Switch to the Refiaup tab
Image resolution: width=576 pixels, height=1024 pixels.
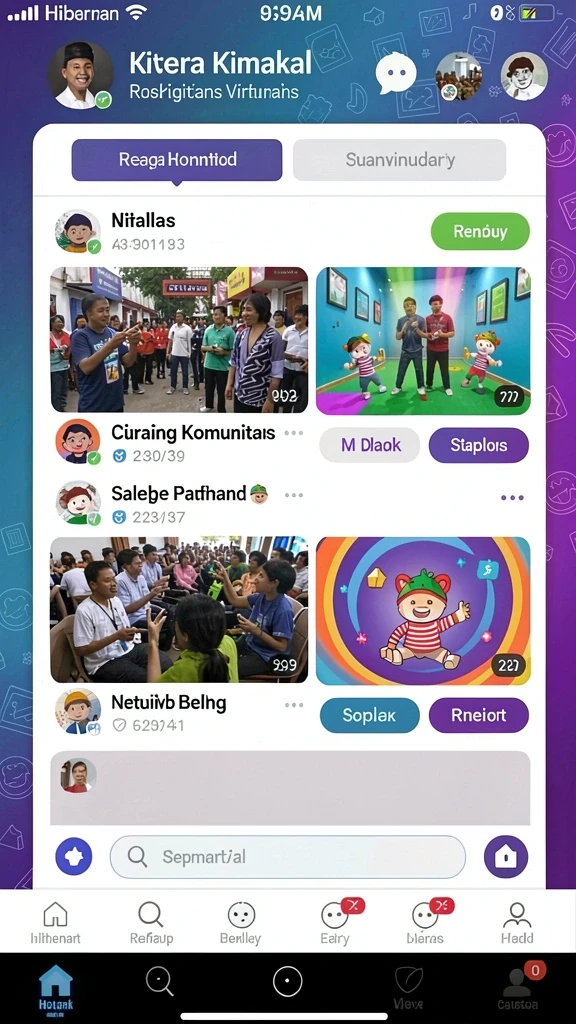[151, 923]
